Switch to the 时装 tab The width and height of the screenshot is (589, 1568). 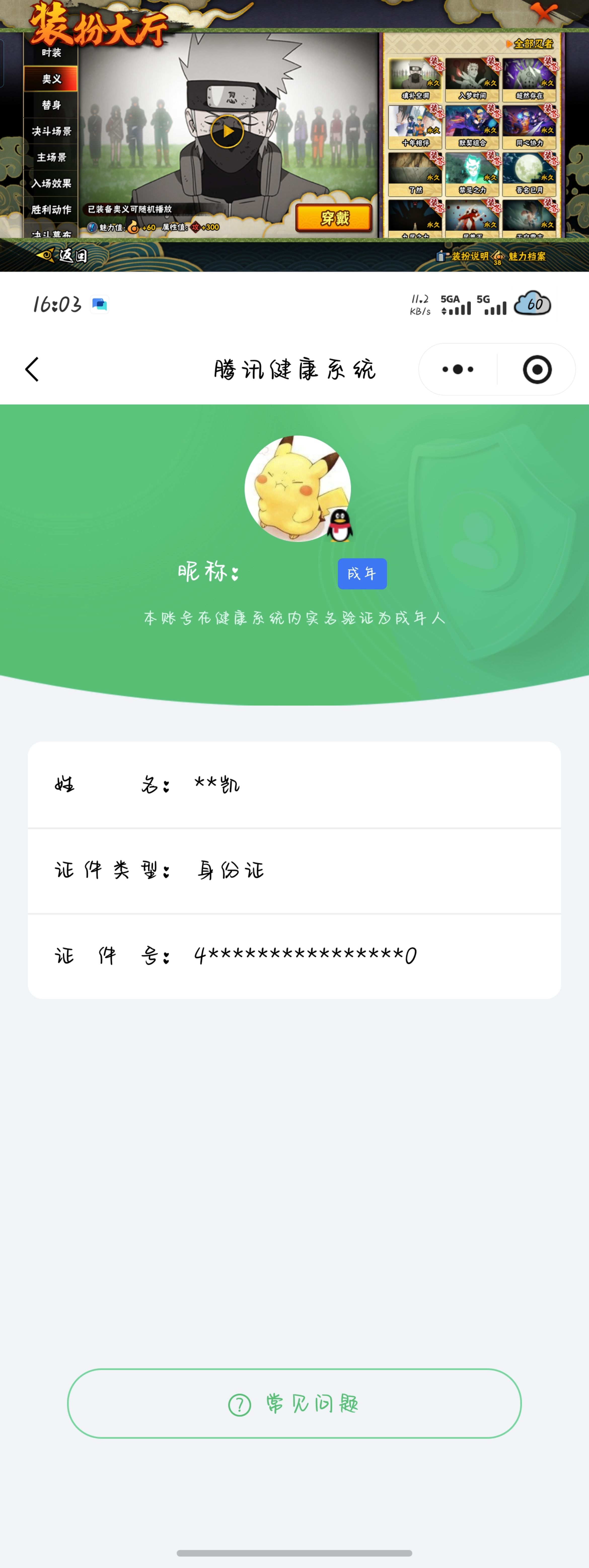click(x=52, y=53)
